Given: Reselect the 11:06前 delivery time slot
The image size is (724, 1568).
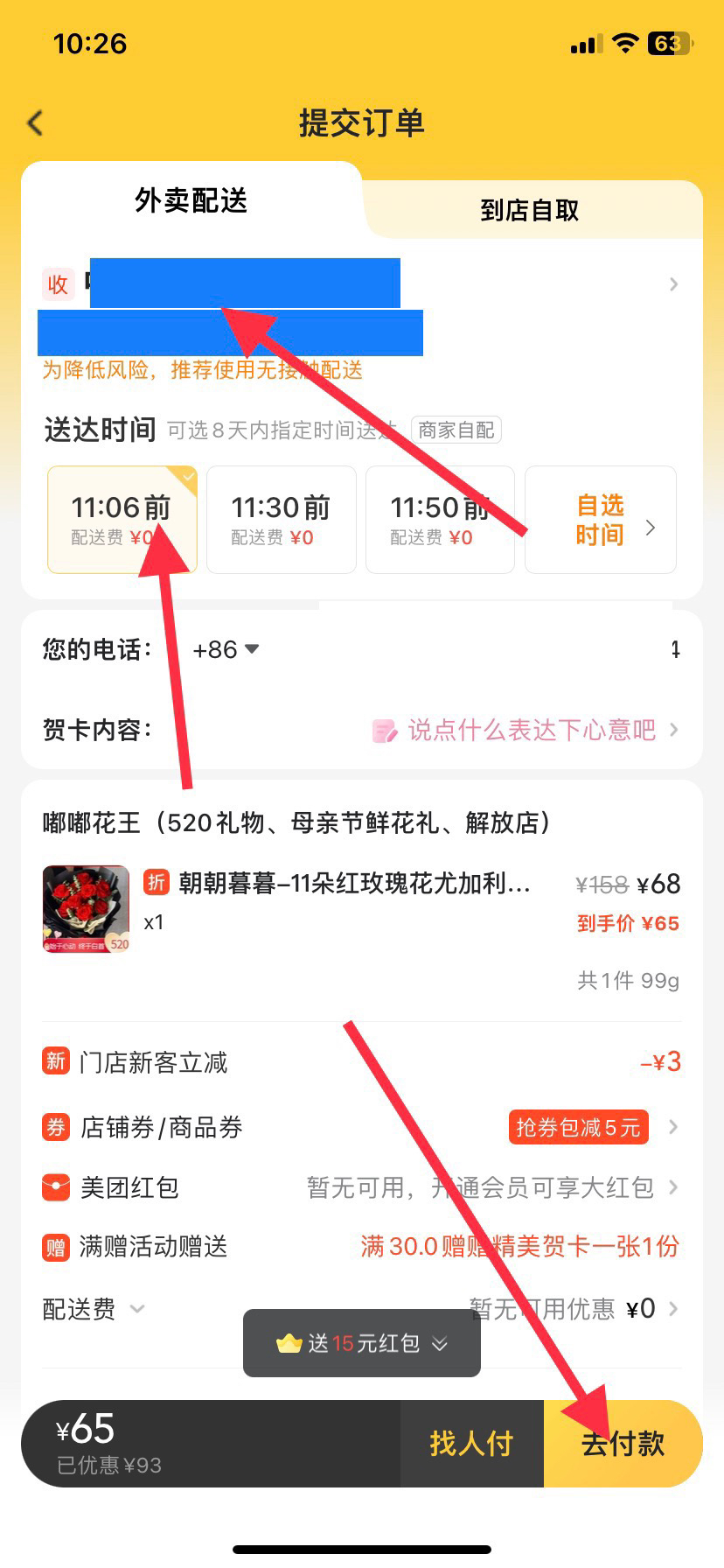Looking at the screenshot, I should (122, 519).
